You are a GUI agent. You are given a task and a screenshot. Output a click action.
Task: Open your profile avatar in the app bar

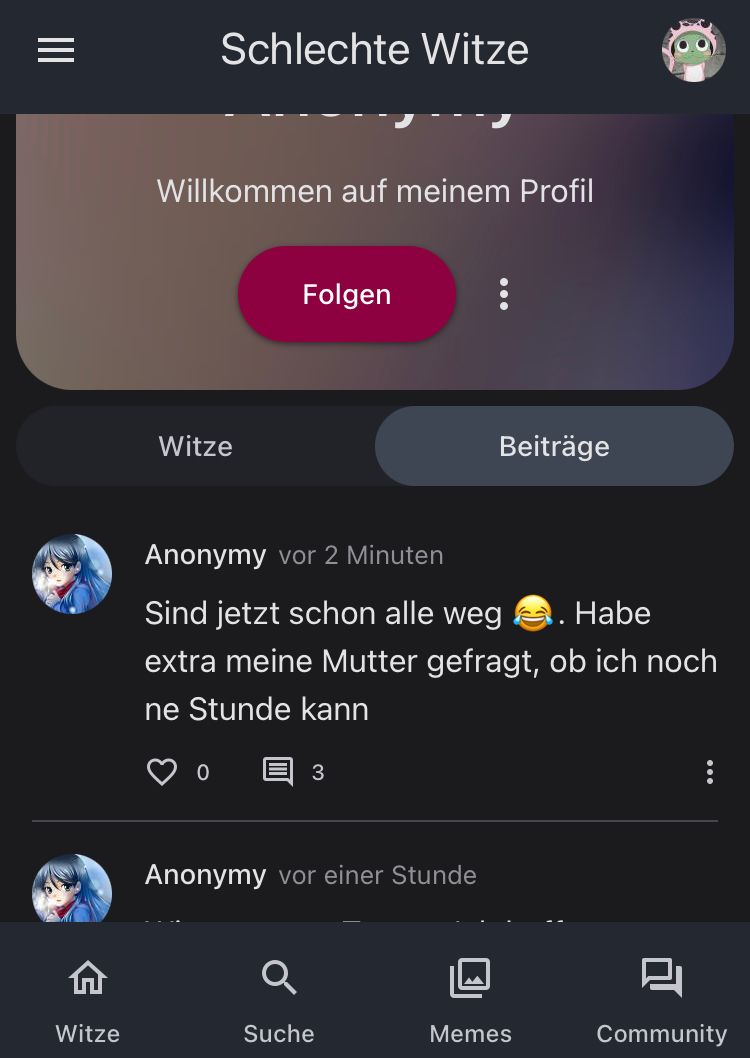click(x=693, y=50)
